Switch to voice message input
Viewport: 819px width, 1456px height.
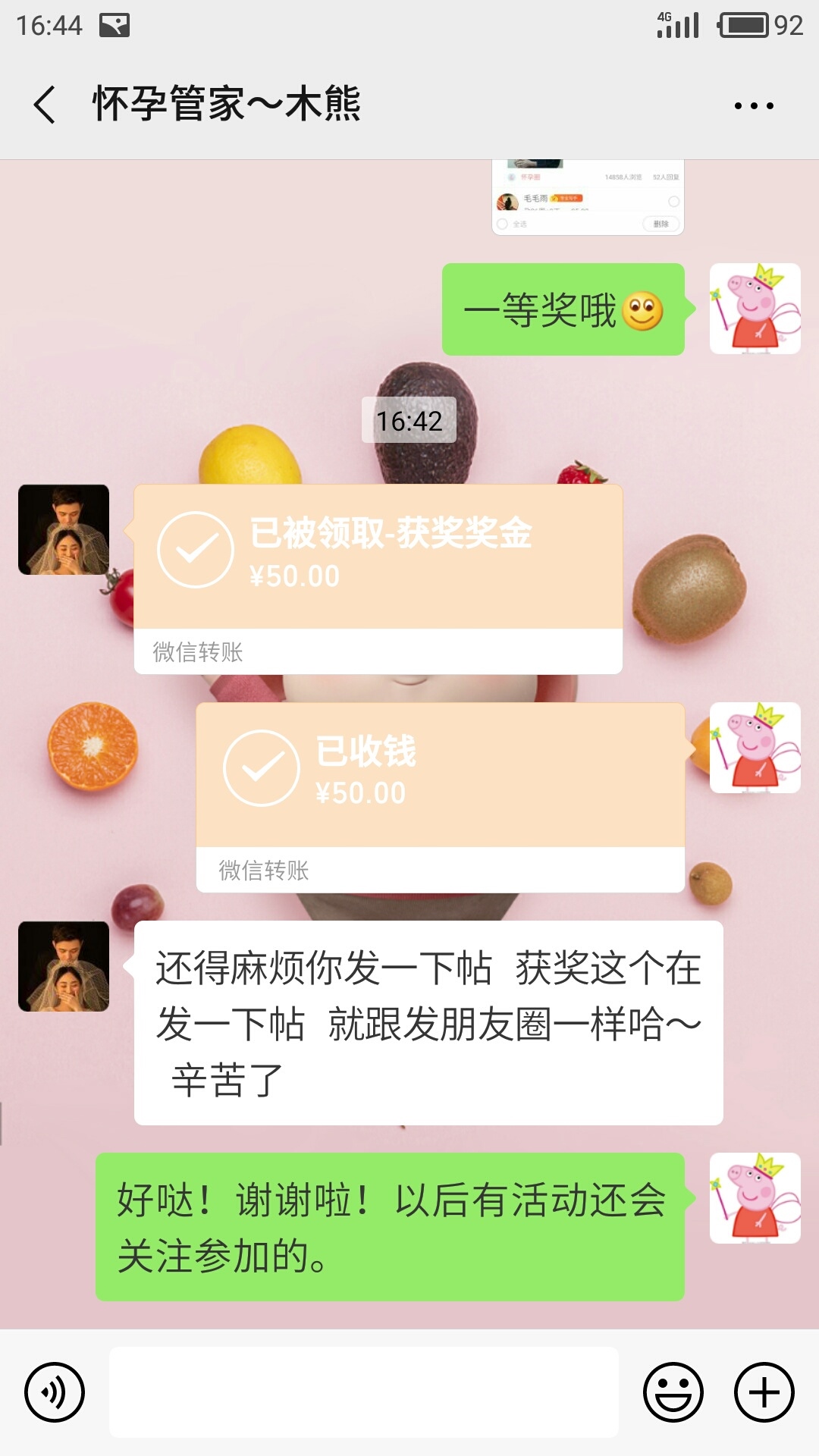tap(55, 1392)
